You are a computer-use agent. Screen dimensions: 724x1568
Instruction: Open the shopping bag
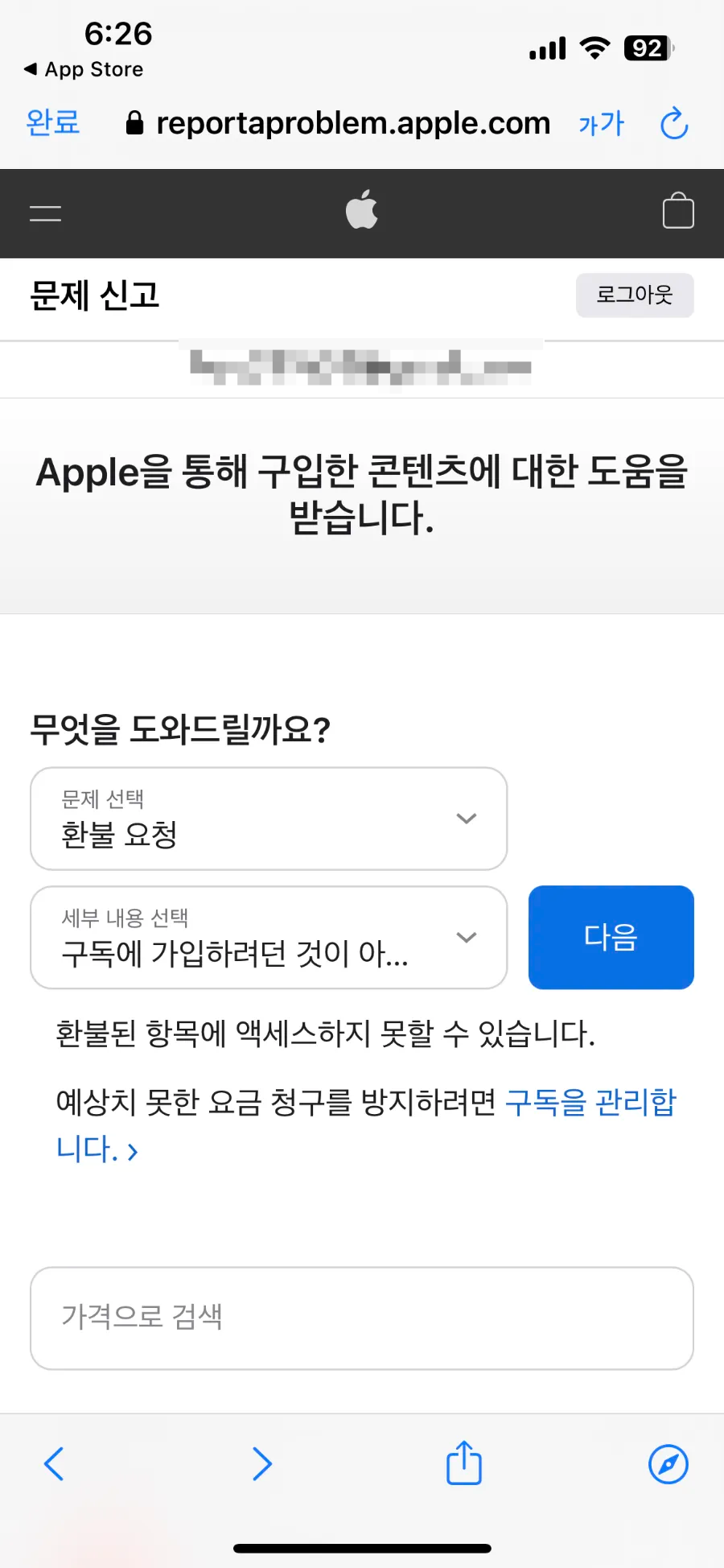[x=678, y=211]
